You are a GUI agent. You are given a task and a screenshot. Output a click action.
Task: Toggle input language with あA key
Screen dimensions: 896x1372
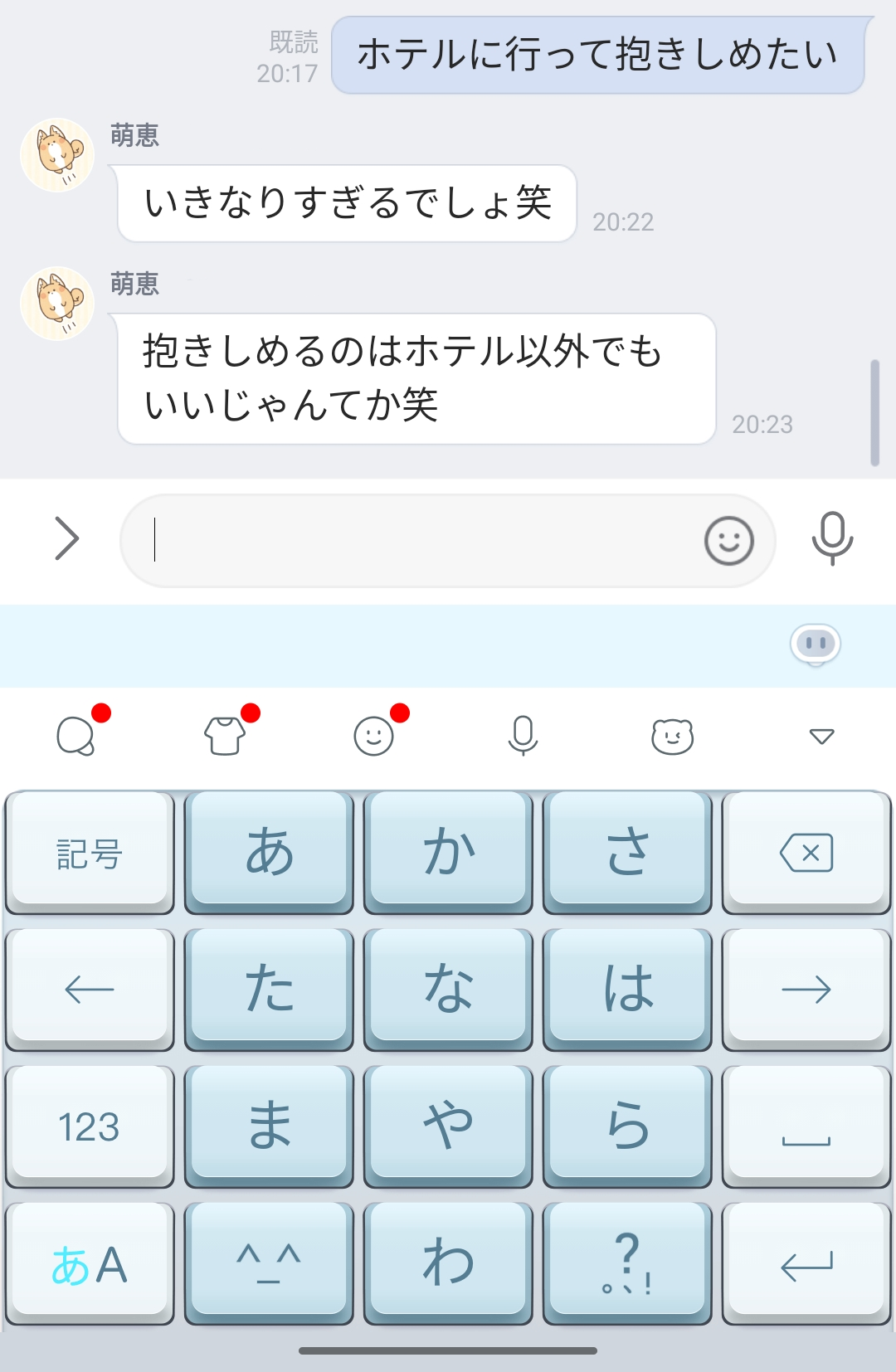pos(90,1263)
